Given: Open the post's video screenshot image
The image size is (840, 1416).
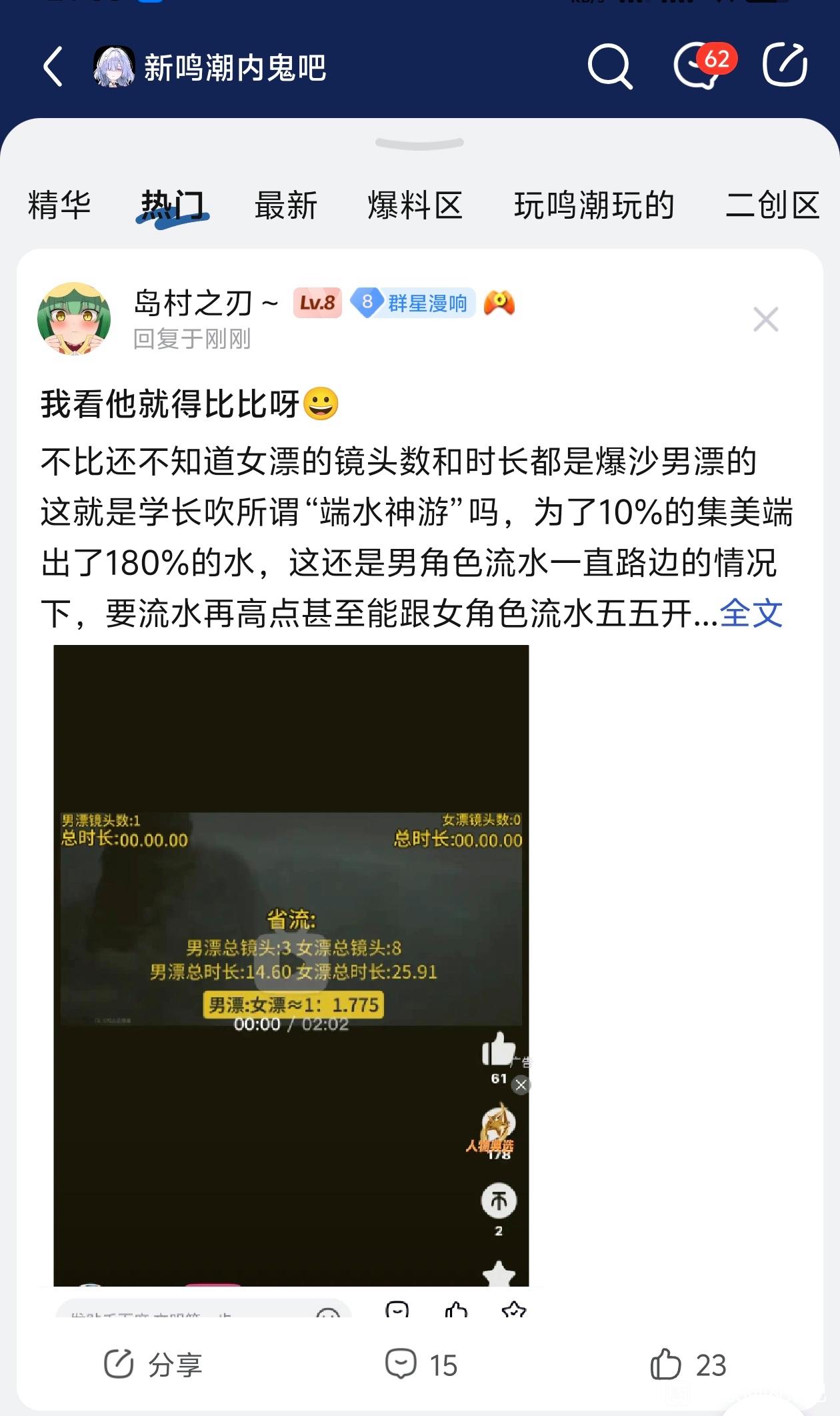Looking at the screenshot, I should [291, 964].
